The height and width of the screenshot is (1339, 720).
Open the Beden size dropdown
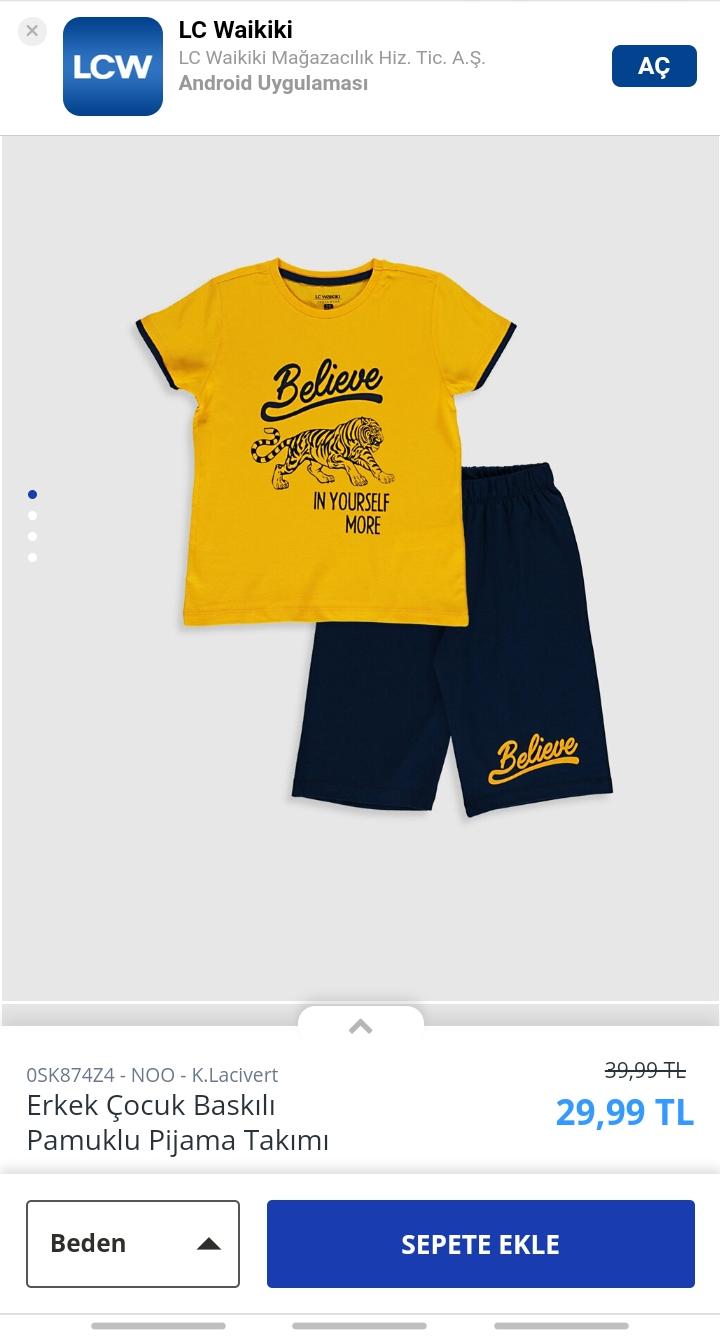[133, 1243]
